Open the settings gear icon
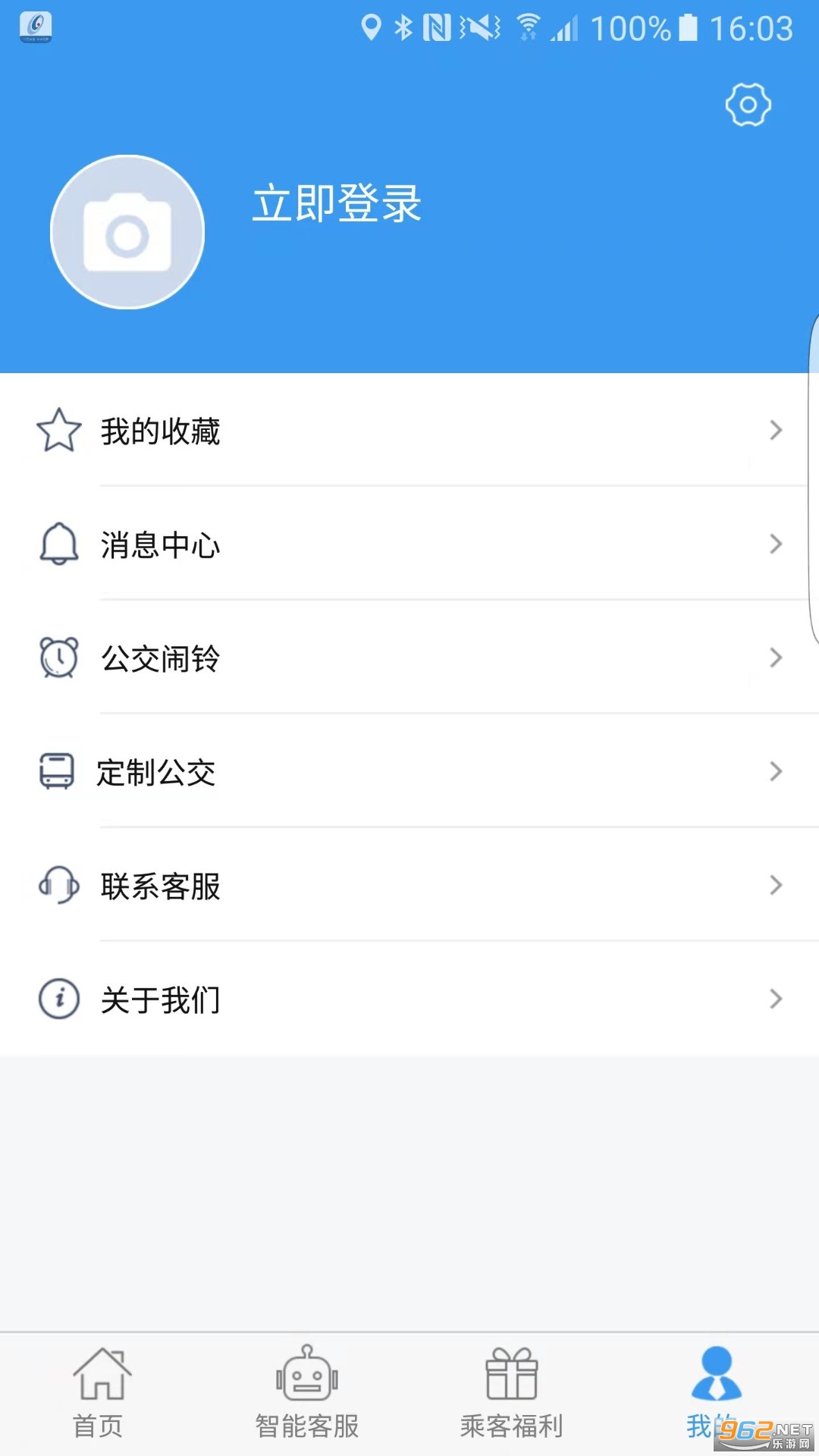The image size is (819, 1456). tap(748, 106)
